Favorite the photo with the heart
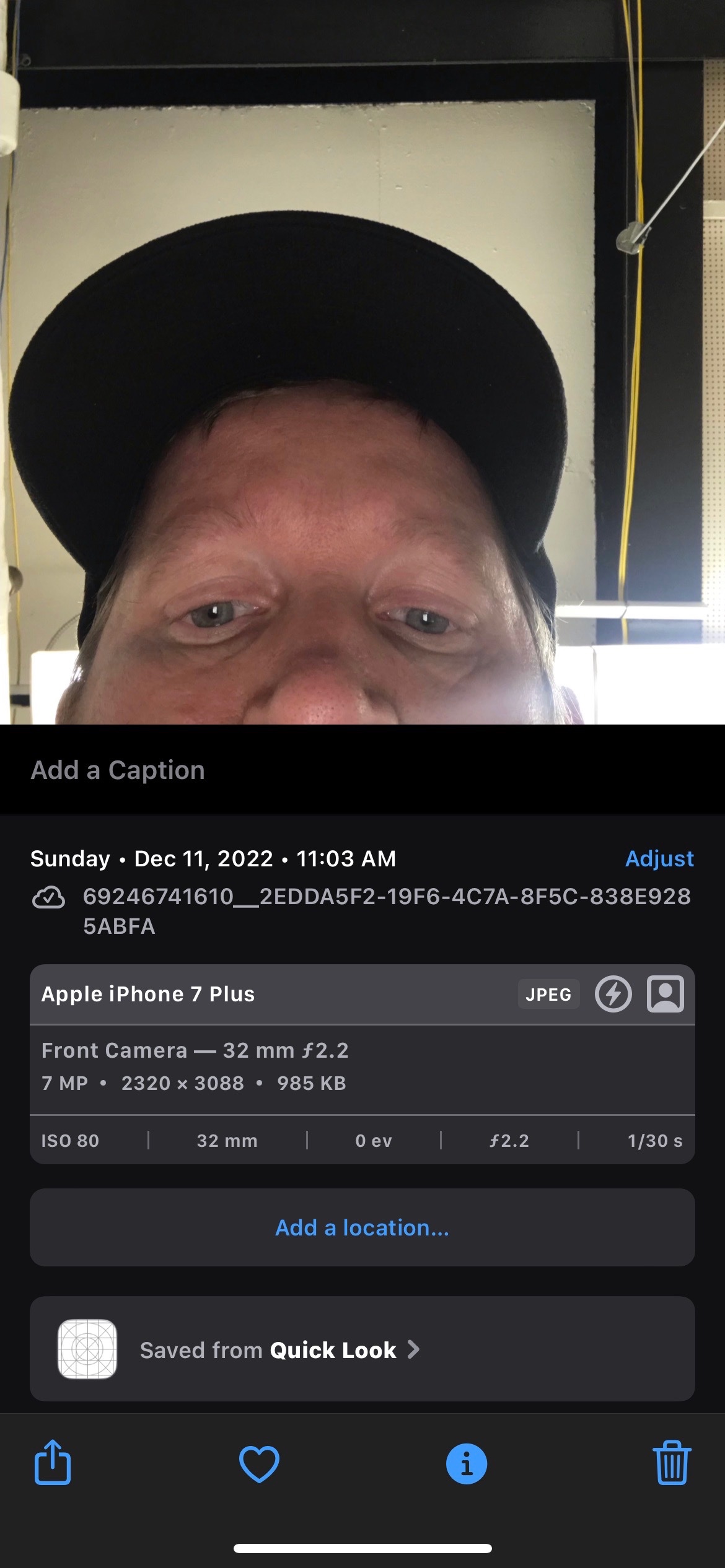Image resolution: width=725 pixels, height=1568 pixels. click(x=259, y=1464)
